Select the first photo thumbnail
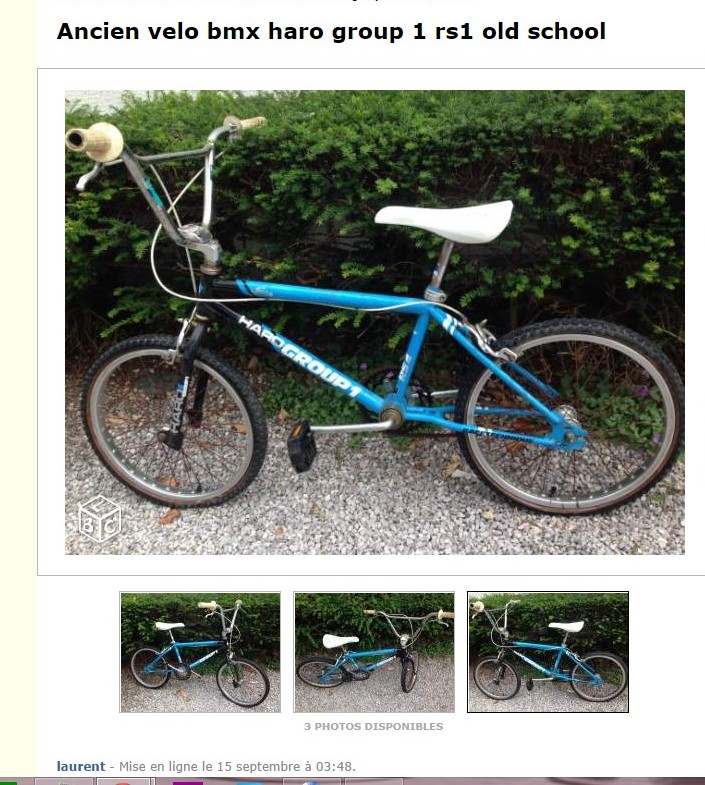 coord(200,651)
